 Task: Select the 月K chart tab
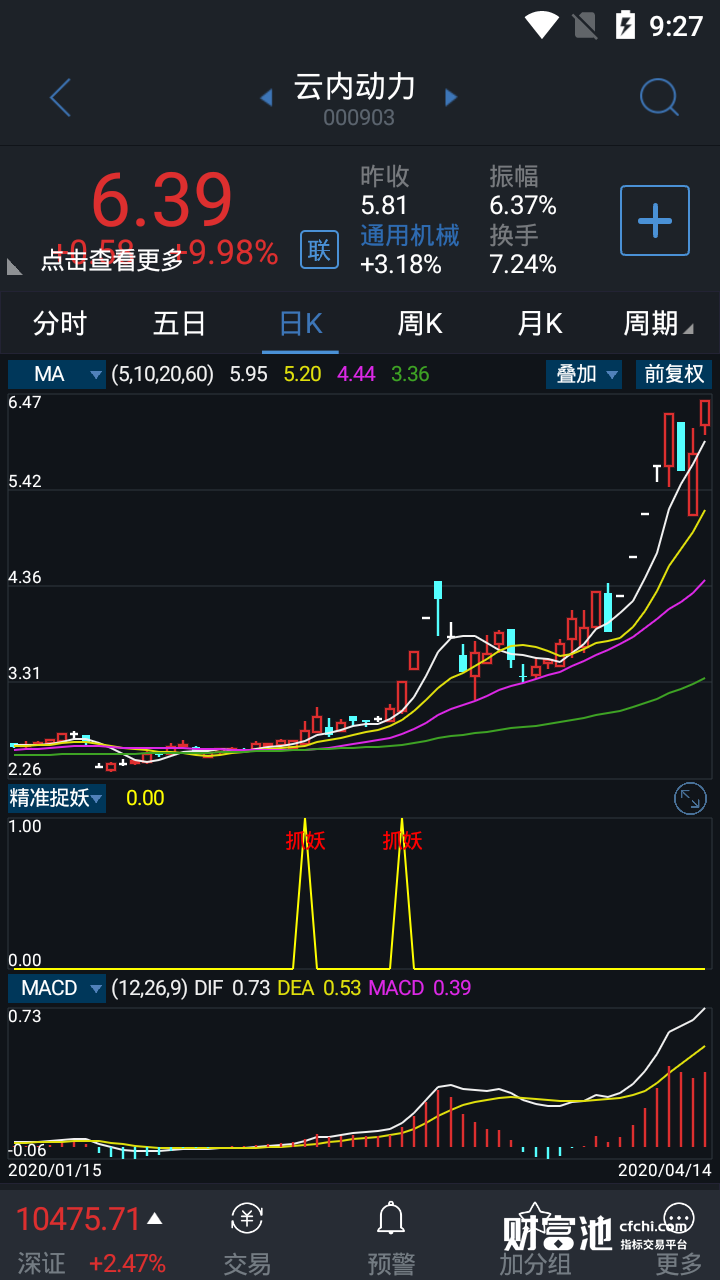[540, 324]
